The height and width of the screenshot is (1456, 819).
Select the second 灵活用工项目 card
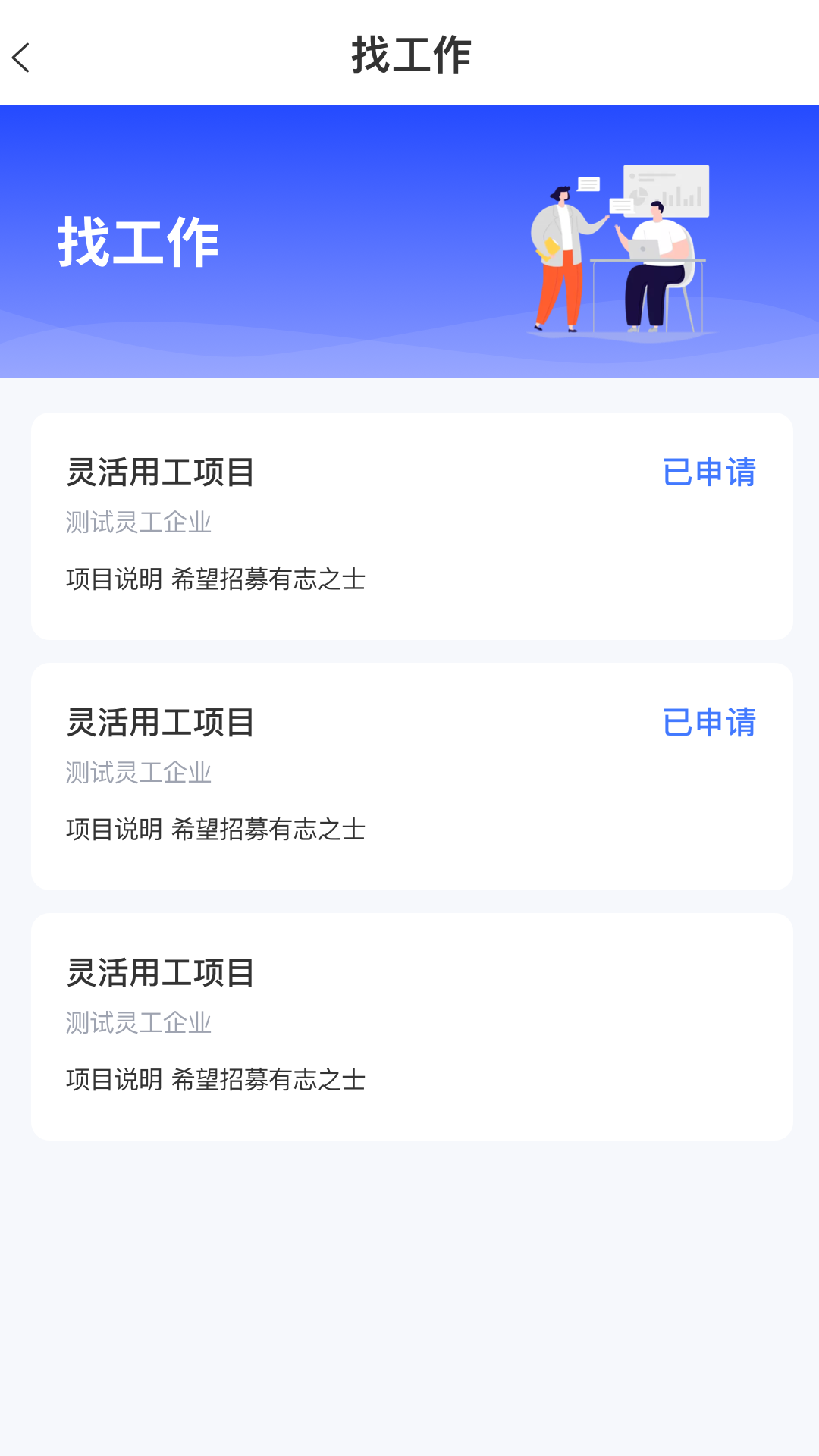point(409,777)
